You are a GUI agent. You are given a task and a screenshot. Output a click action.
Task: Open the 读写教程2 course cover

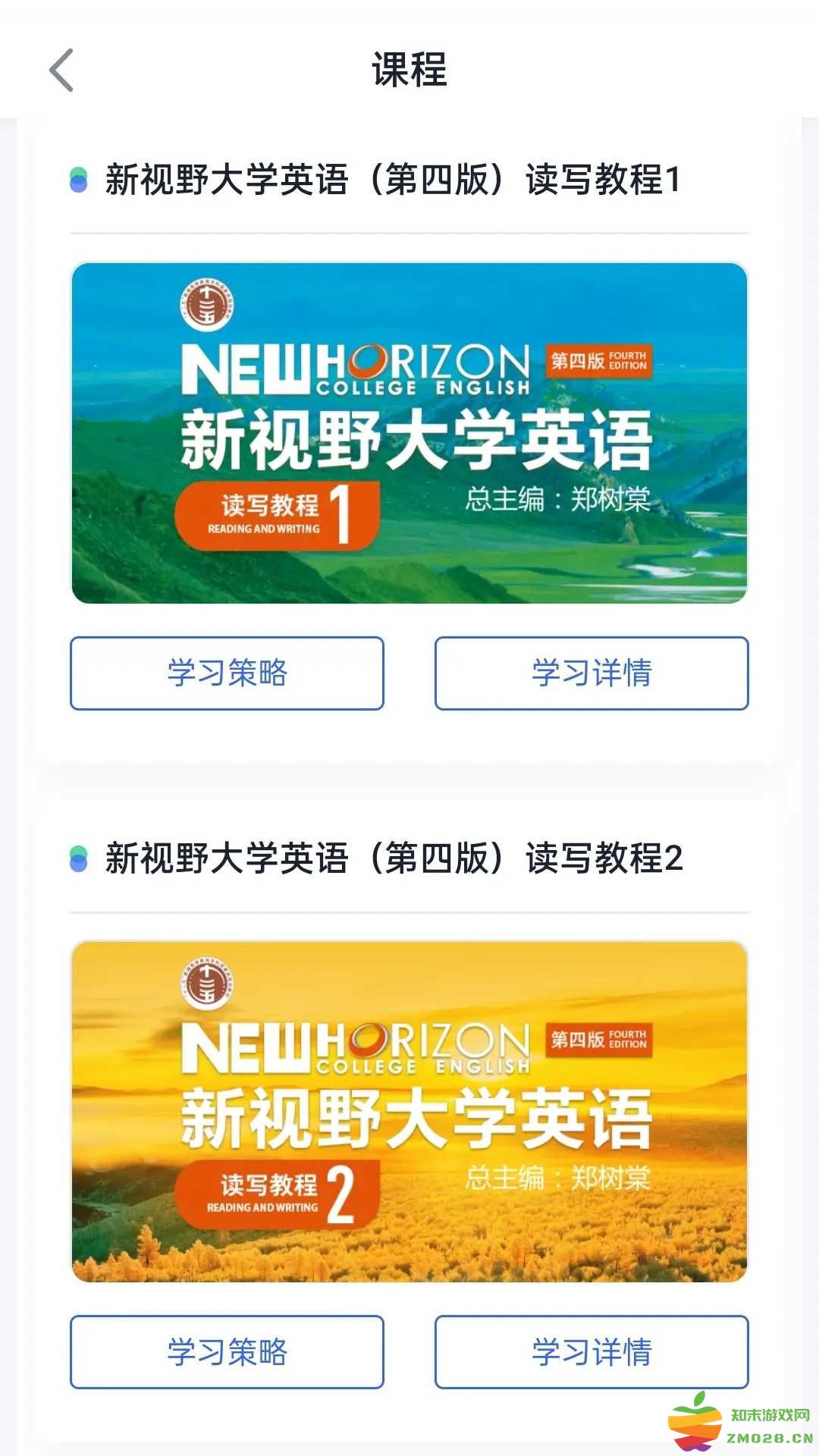pyautogui.click(x=409, y=1112)
